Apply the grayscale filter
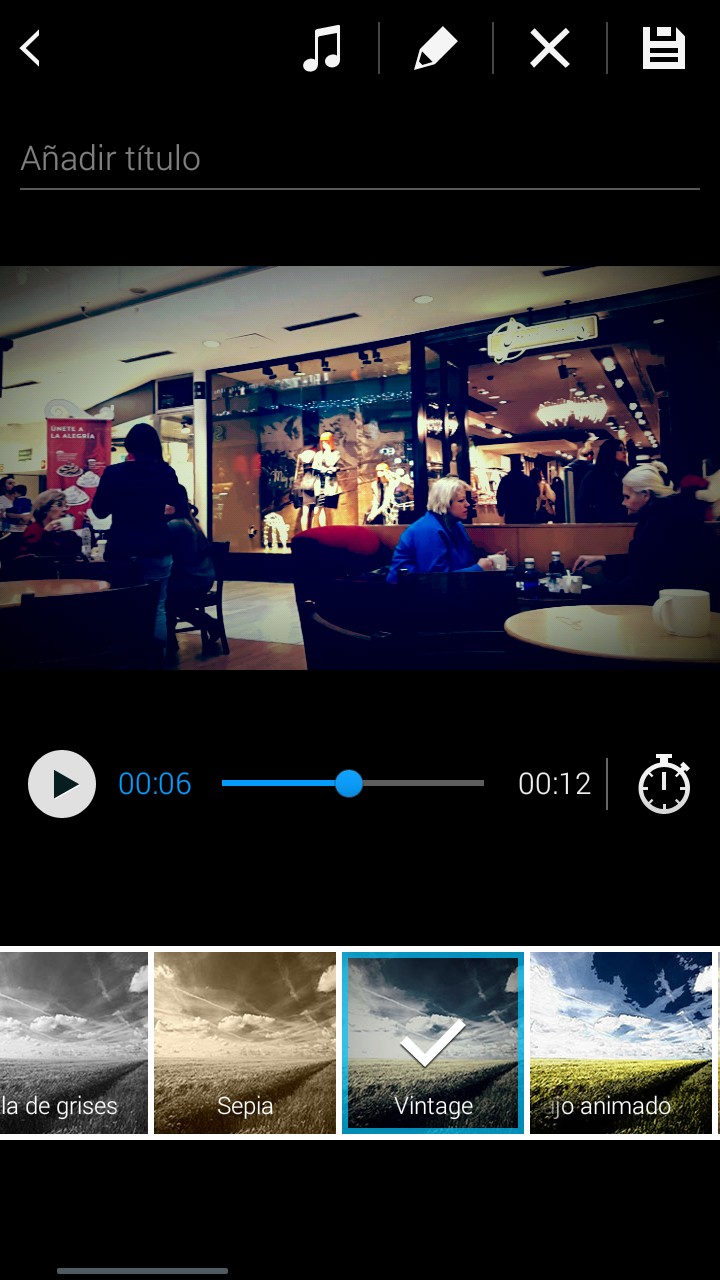720x1280 pixels. (x=72, y=1043)
